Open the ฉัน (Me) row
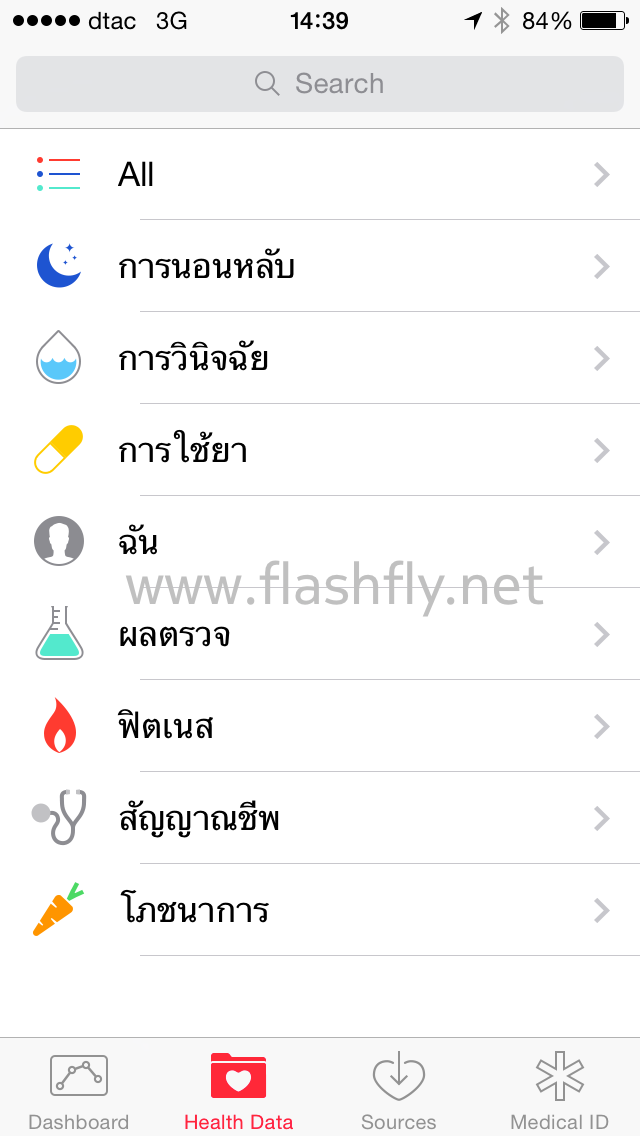The image size is (640, 1136). pos(320,543)
